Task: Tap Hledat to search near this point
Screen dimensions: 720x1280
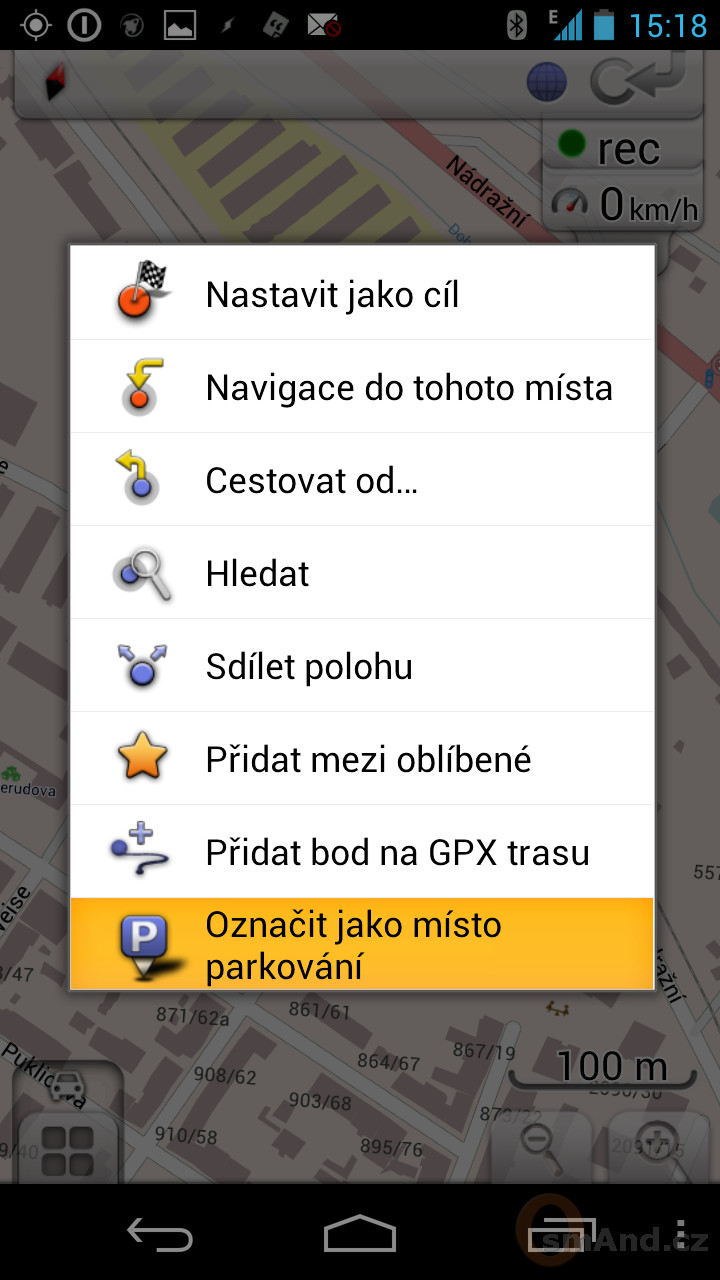Action: point(362,573)
